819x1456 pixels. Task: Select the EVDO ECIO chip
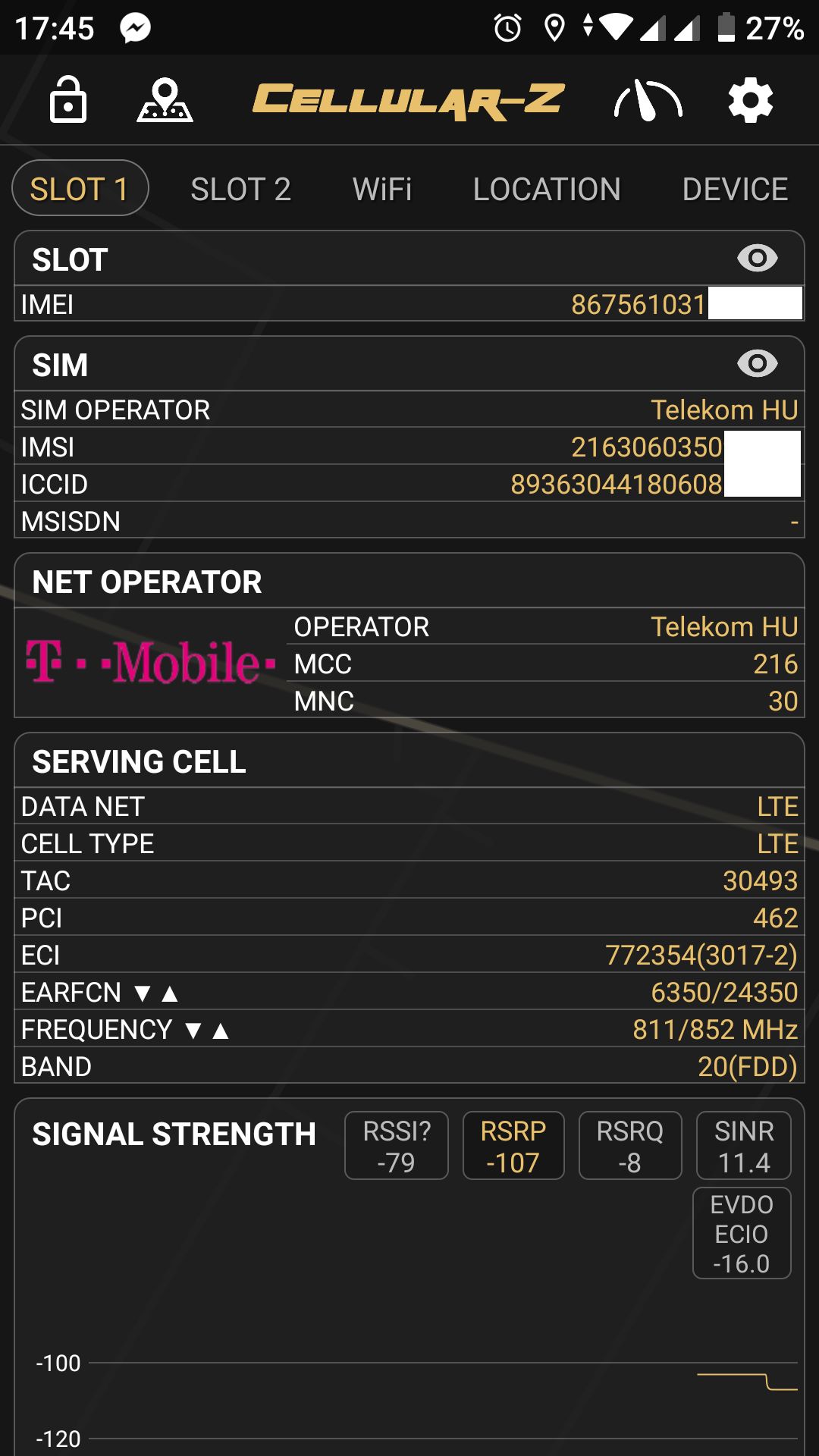pos(742,1234)
